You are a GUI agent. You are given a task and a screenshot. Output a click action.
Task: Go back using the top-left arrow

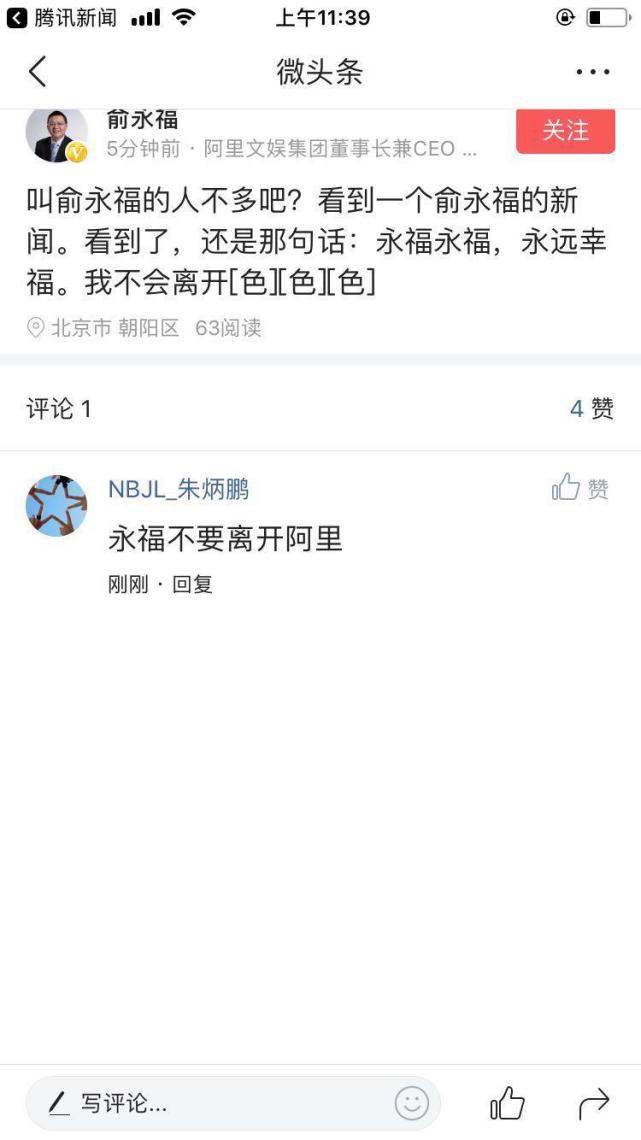(x=38, y=72)
